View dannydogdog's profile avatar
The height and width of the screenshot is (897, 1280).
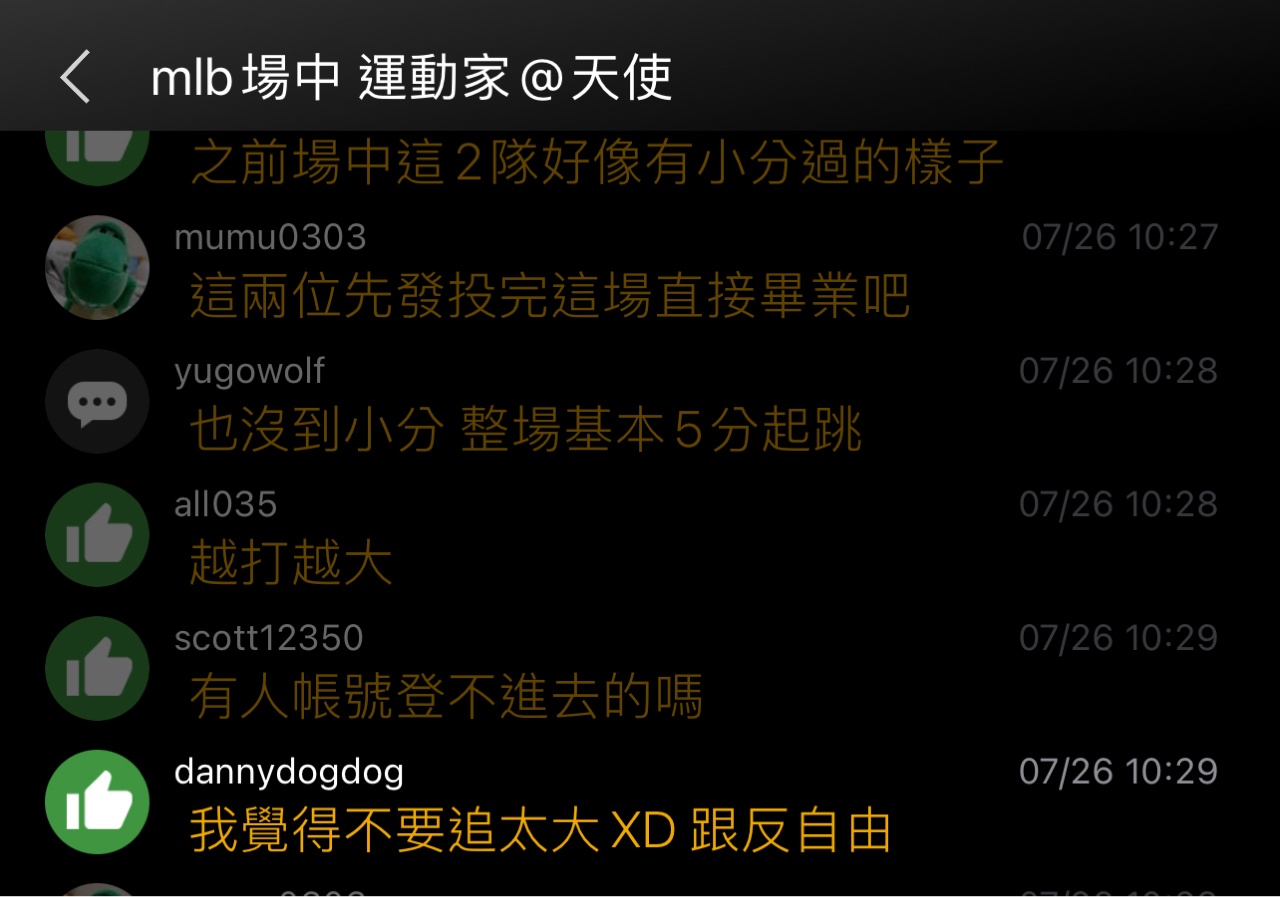97,802
